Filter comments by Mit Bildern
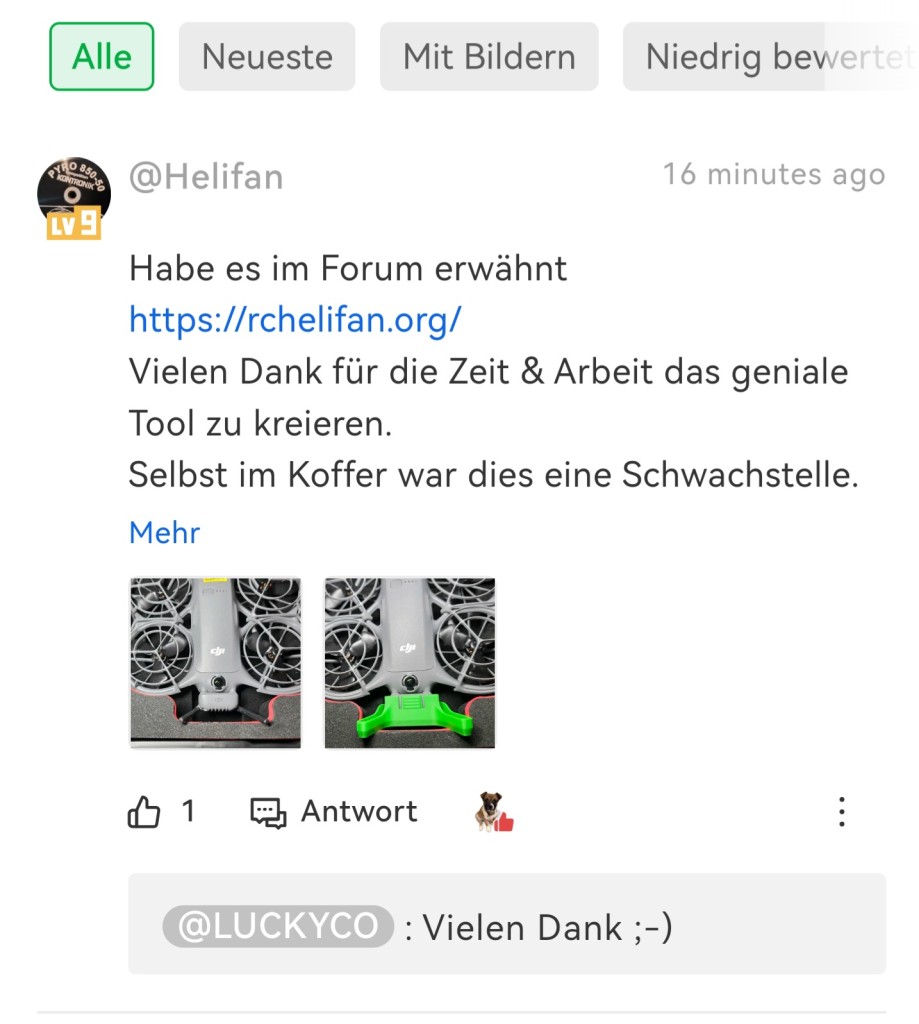Screen dimensions: 919x1024 pos(489,57)
